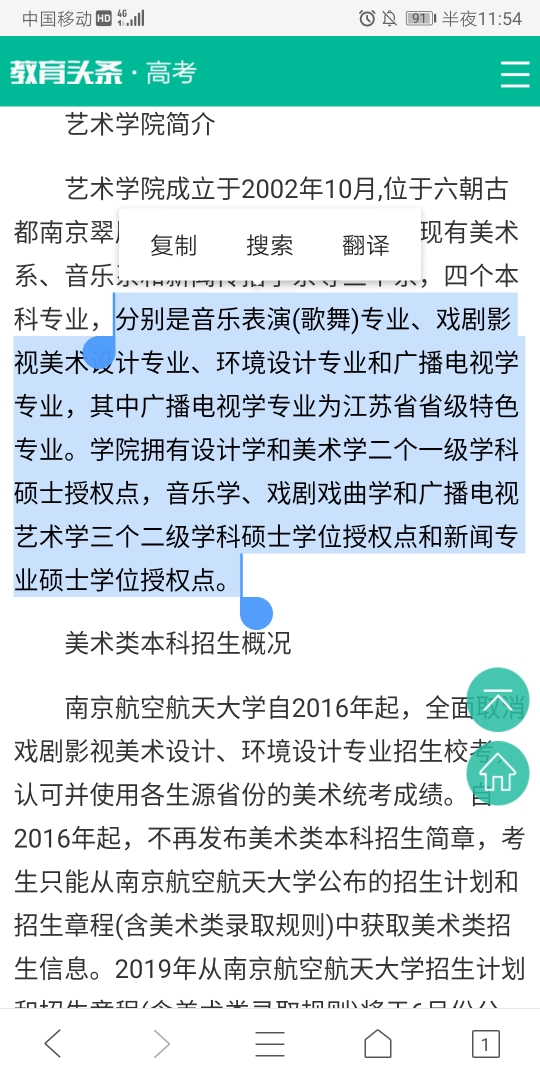
Task: Open the hamburger menu in the header
Action: click(515, 73)
